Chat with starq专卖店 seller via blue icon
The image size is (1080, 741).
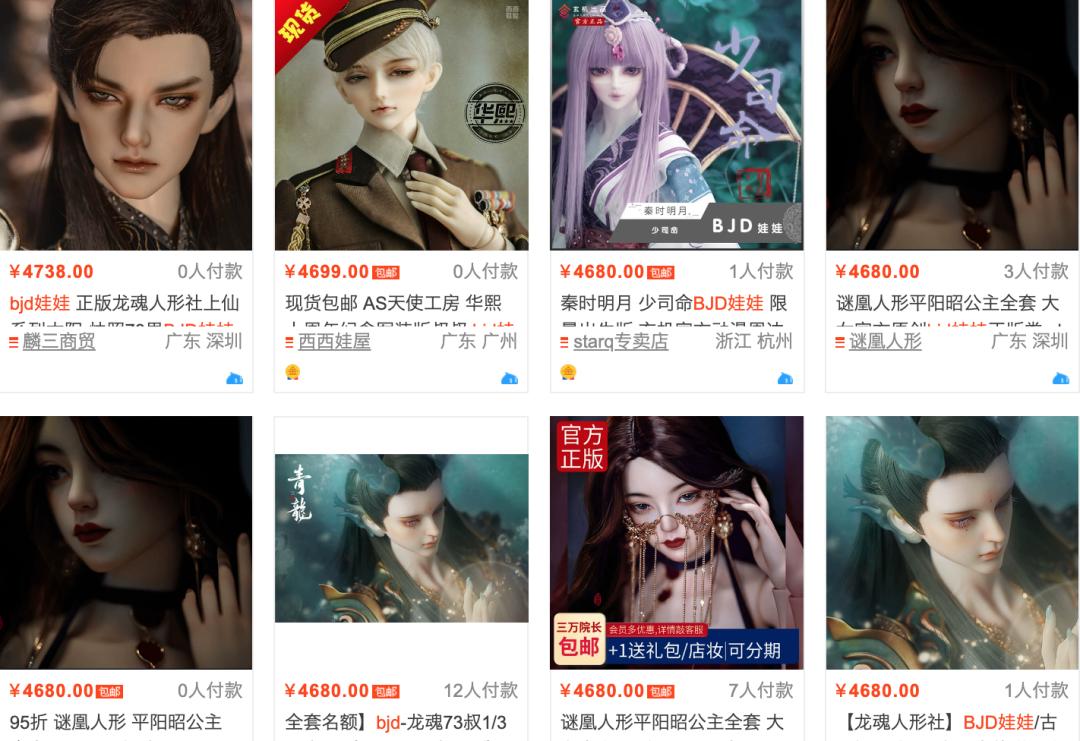[785, 378]
